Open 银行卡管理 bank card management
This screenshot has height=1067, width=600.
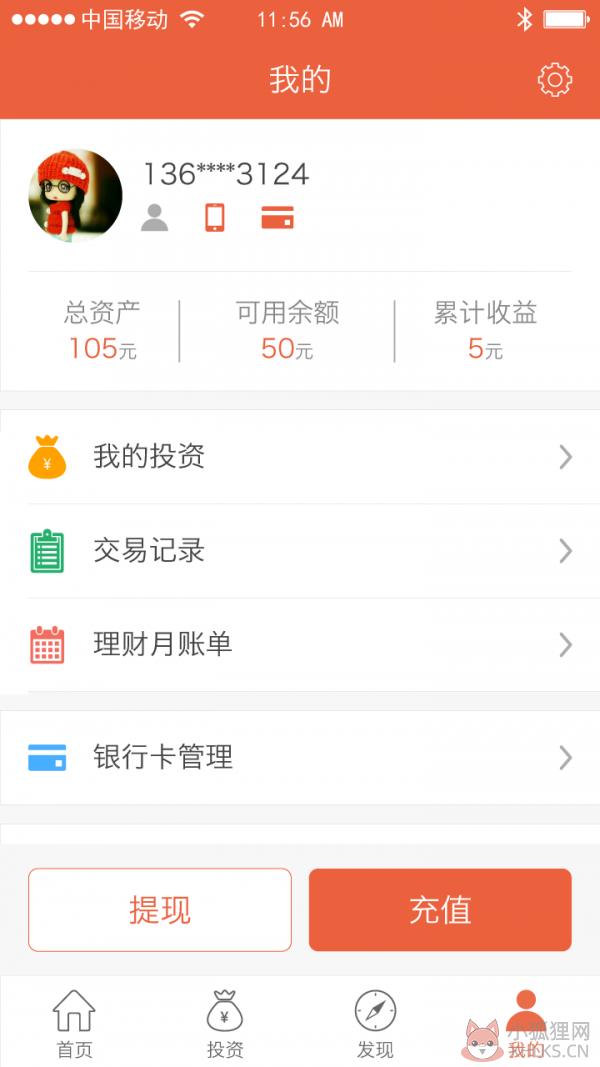click(x=300, y=757)
